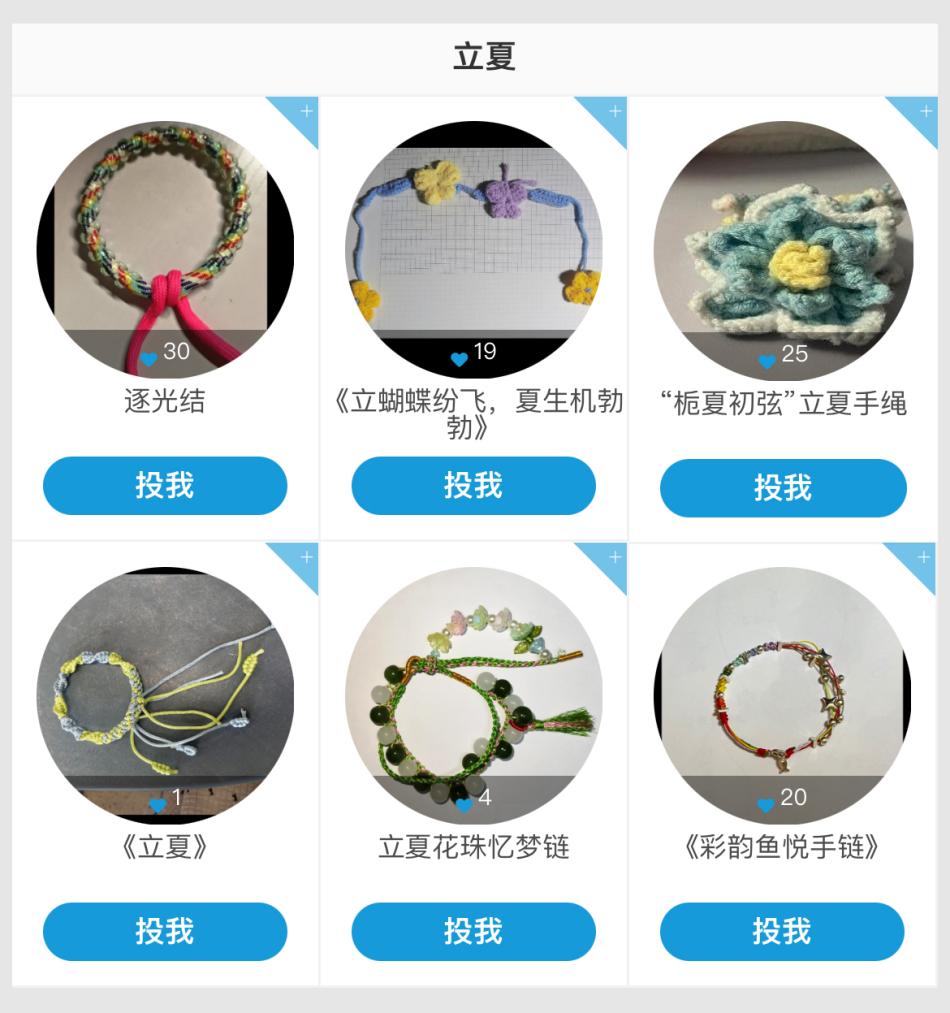950x1013 pixels.
Task: View the 《彩韵鱼悦手链》 photo
Action: click(782, 690)
